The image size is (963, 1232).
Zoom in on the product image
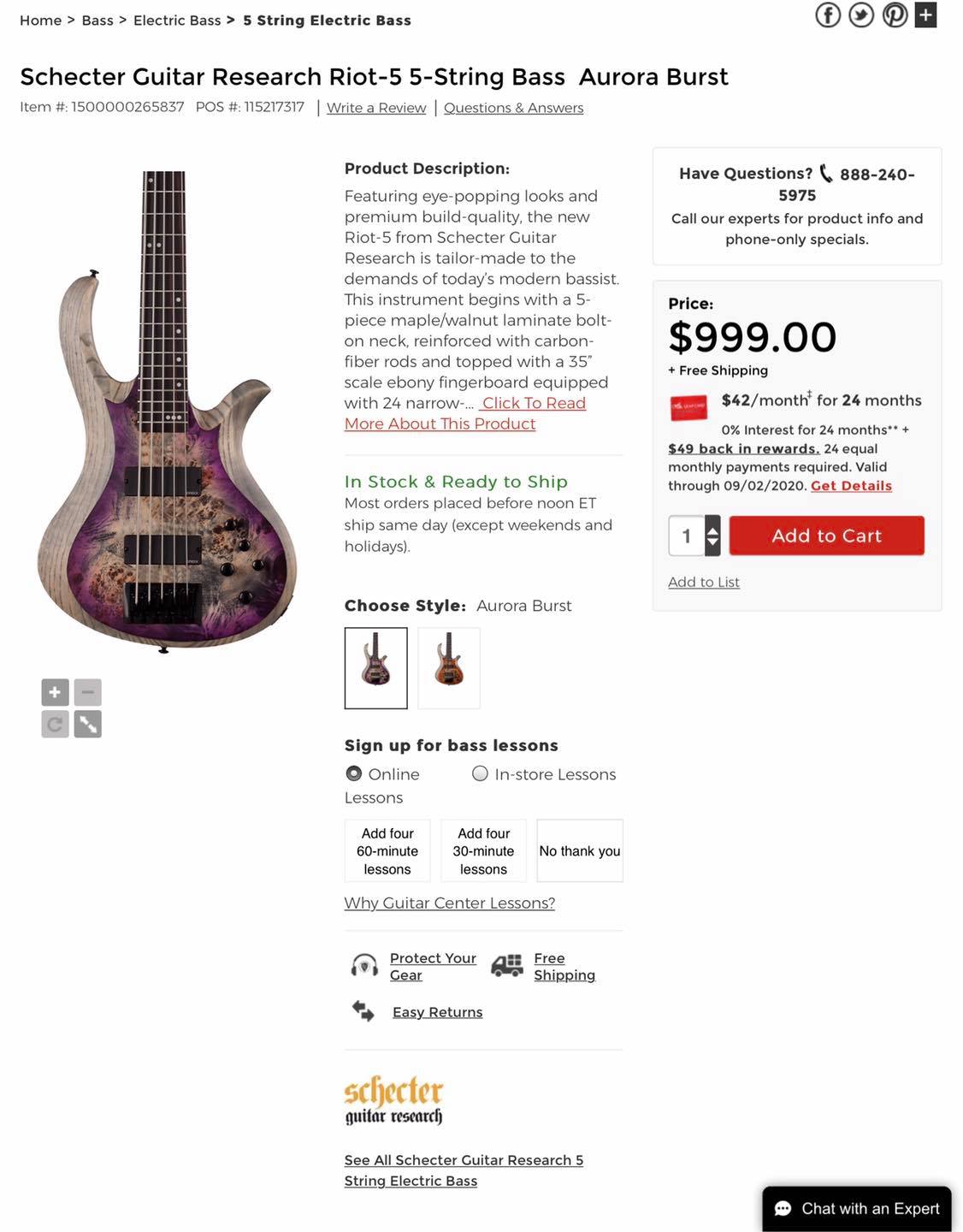pos(55,692)
